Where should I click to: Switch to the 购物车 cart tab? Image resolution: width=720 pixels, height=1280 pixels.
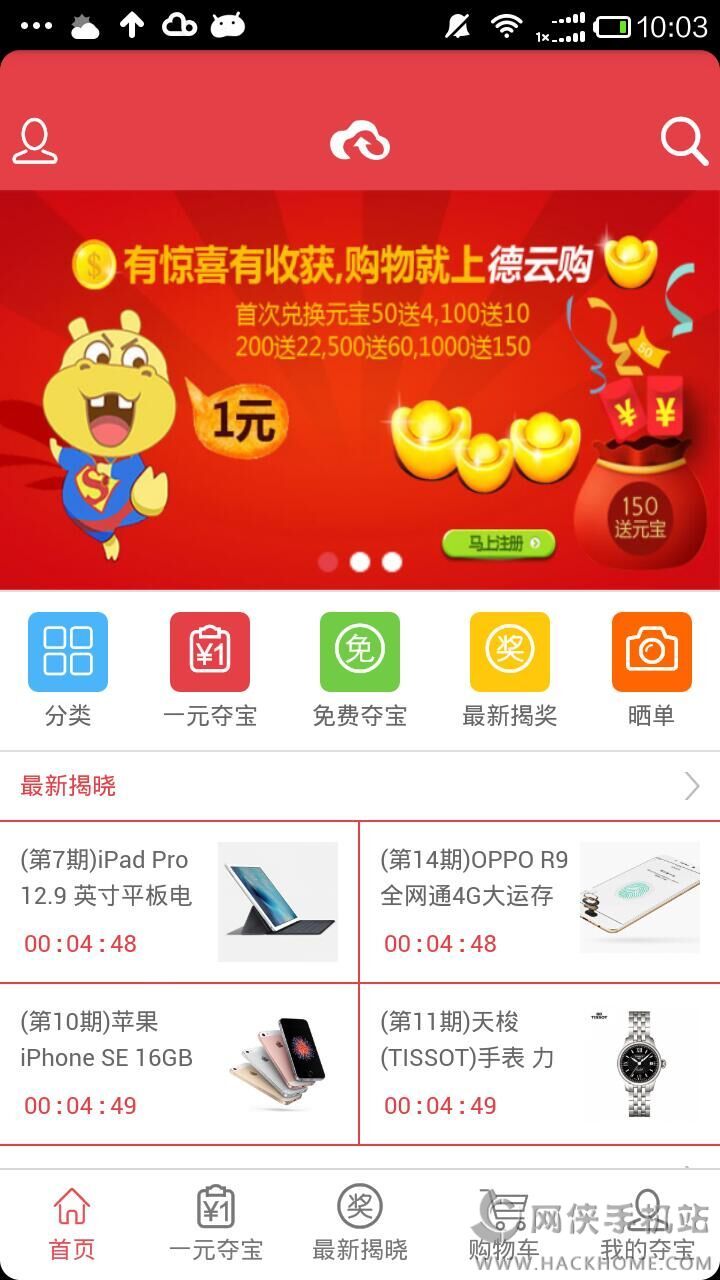click(504, 1223)
